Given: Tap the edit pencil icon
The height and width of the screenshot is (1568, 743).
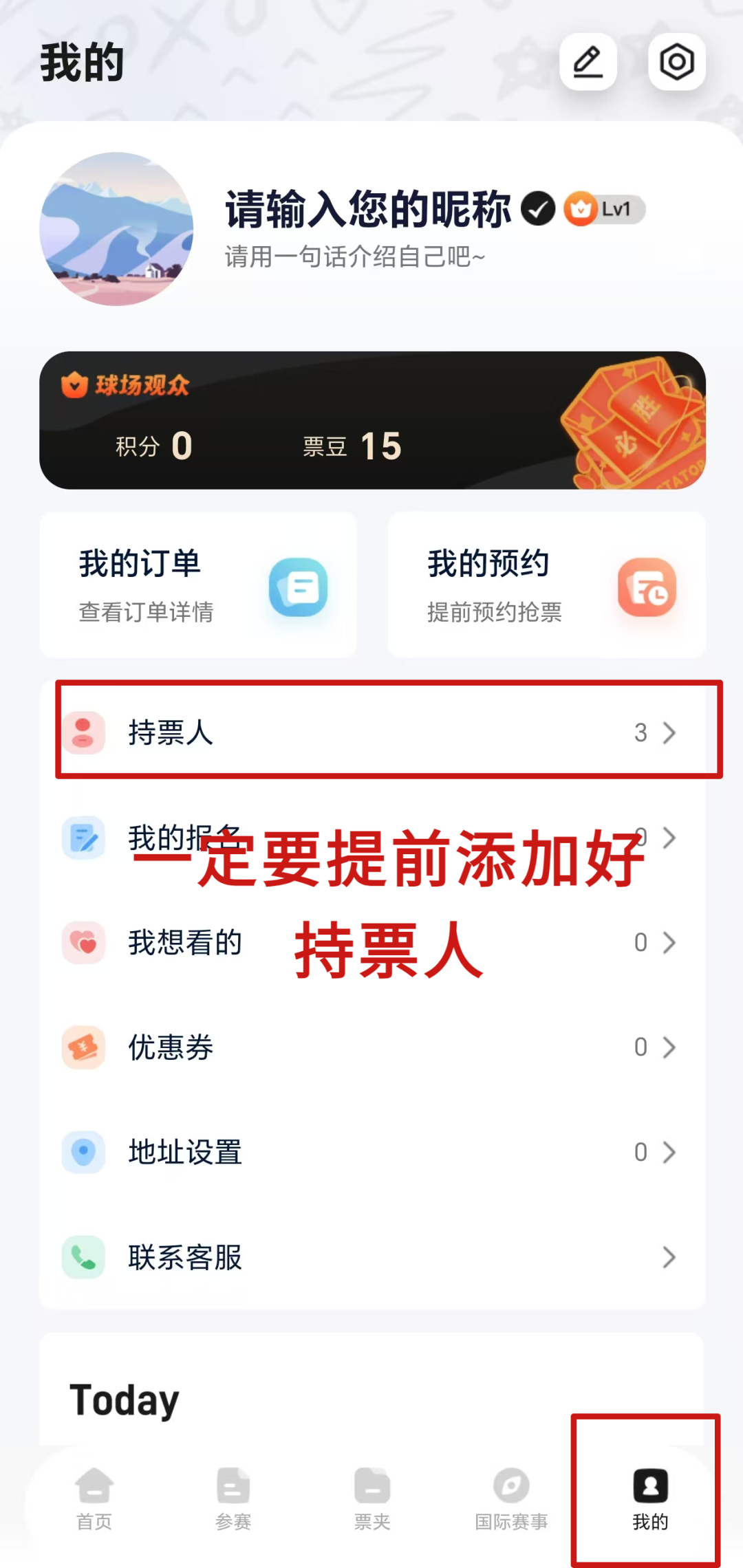Looking at the screenshot, I should 588,62.
